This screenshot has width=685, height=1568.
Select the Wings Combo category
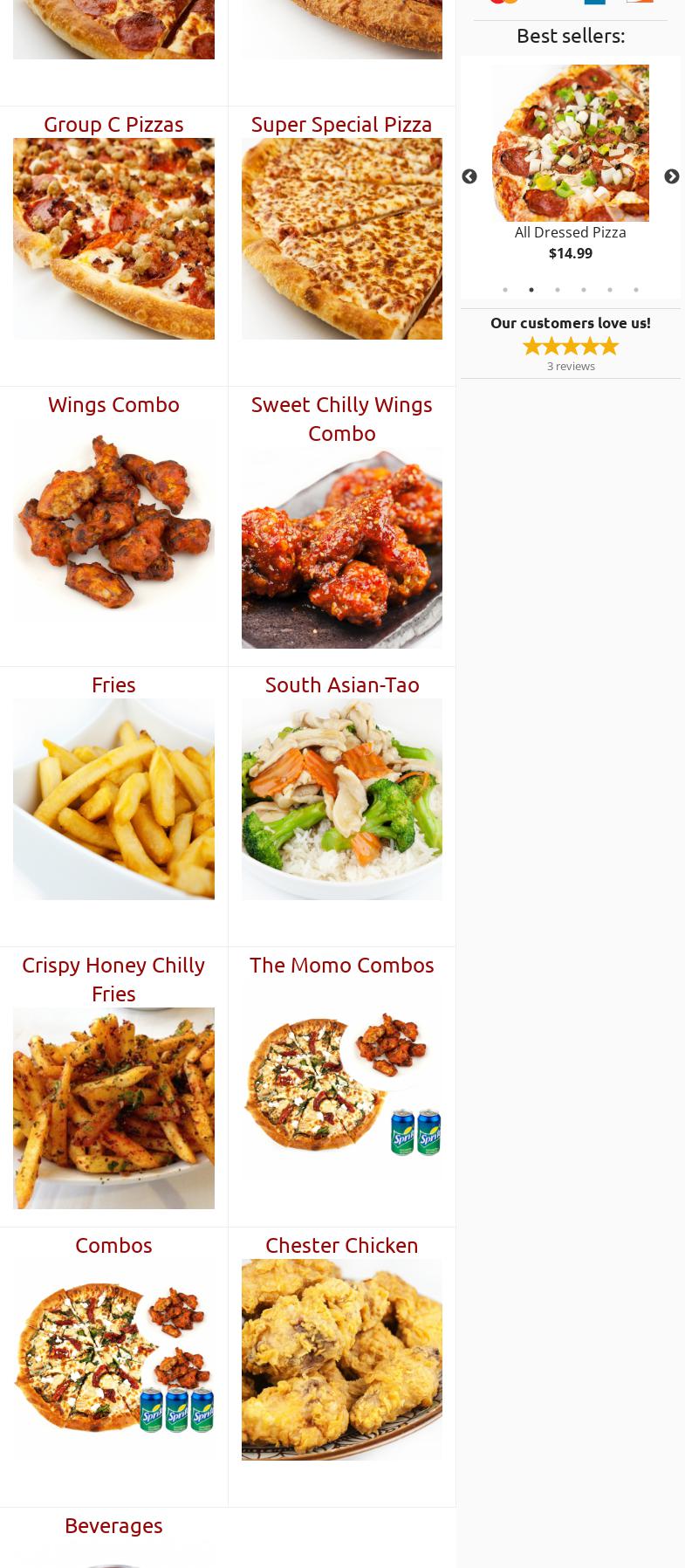pyautogui.click(x=113, y=405)
